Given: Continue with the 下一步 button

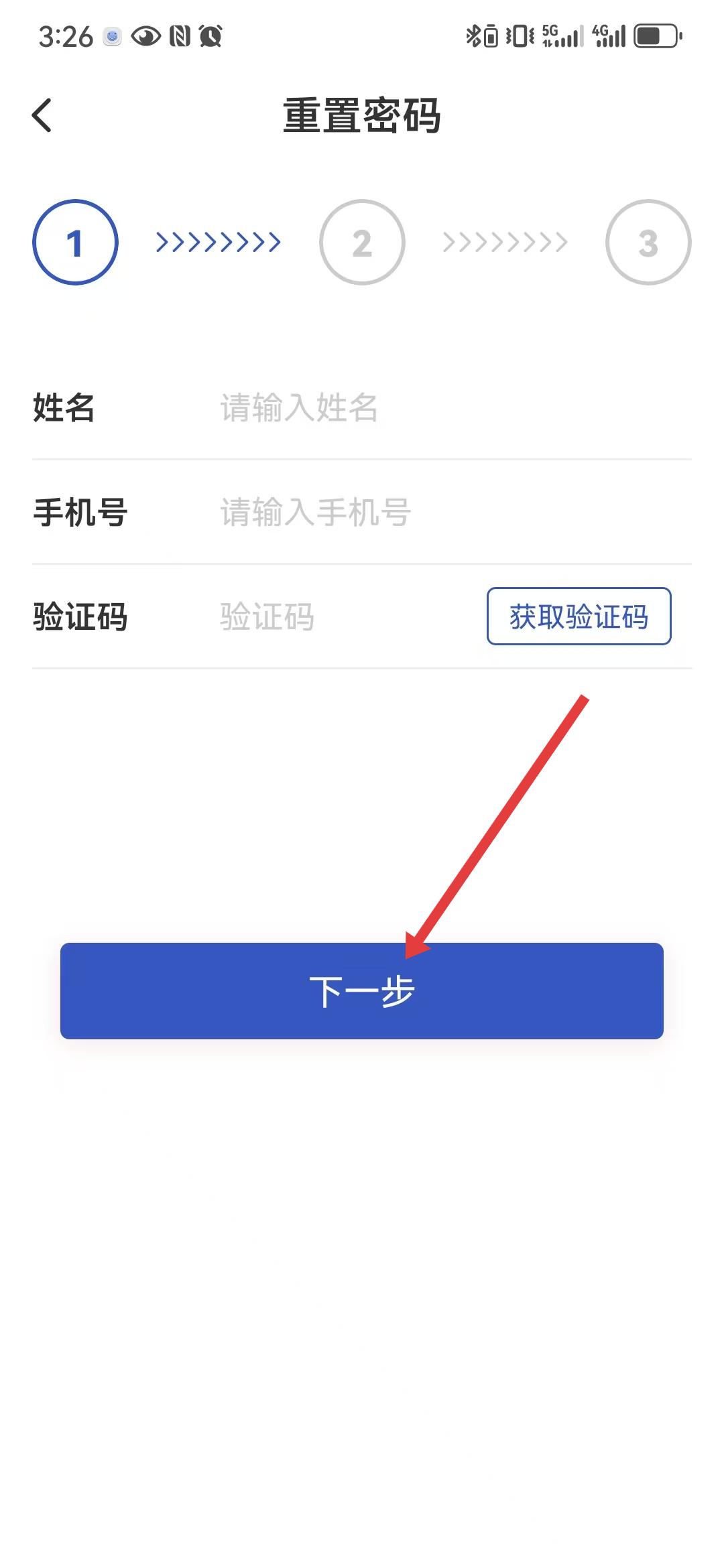Looking at the screenshot, I should tap(362, 991).
